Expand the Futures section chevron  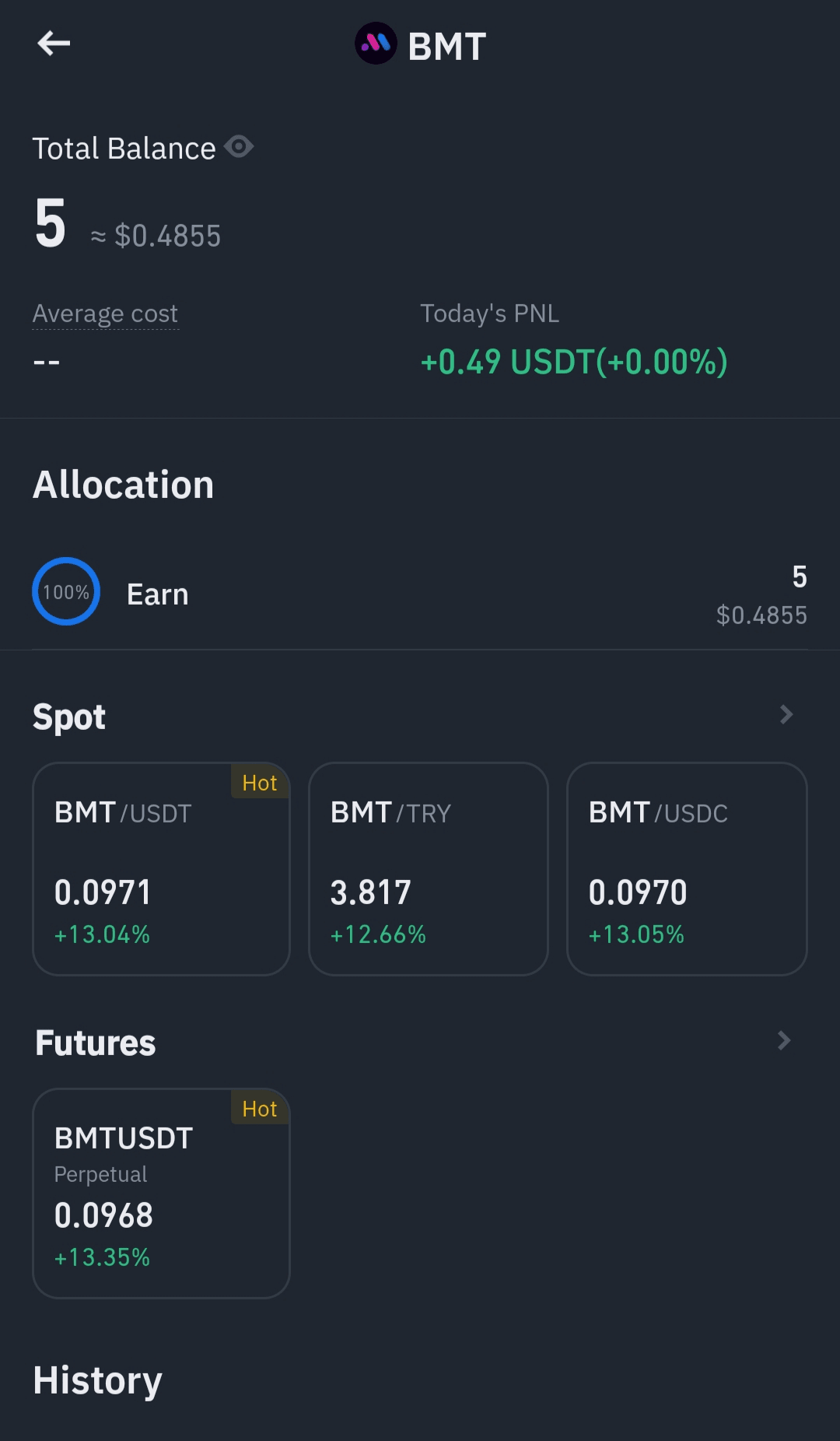point(784,1041)
